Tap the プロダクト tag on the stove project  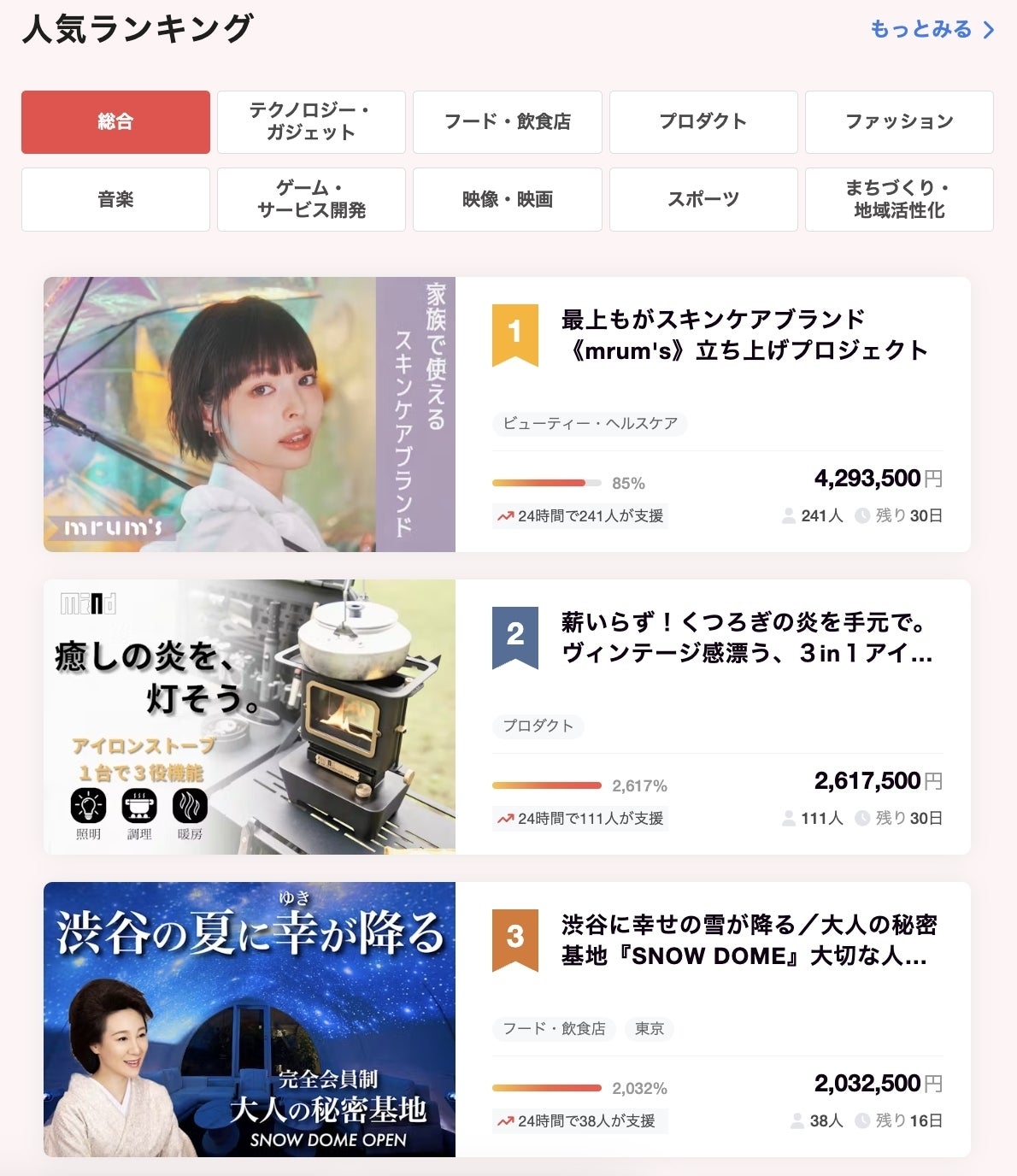[538, 726]
